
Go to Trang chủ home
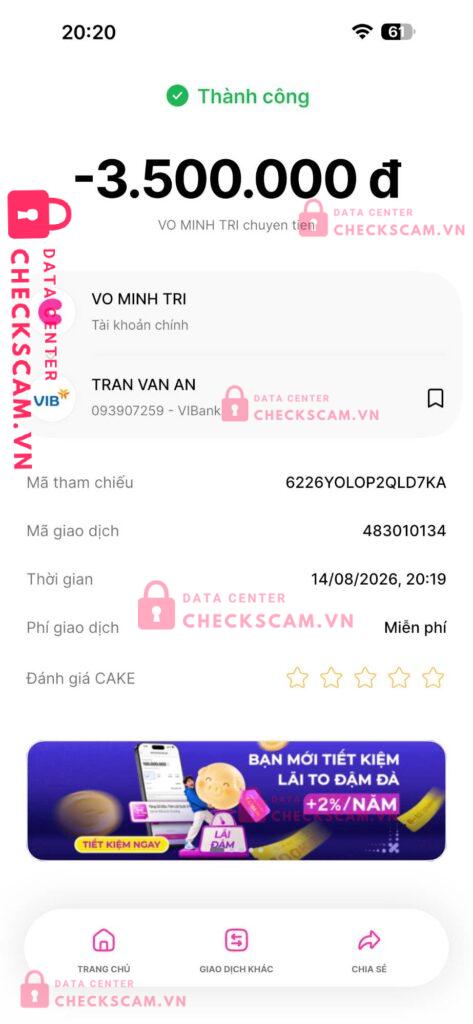point(104,950)
